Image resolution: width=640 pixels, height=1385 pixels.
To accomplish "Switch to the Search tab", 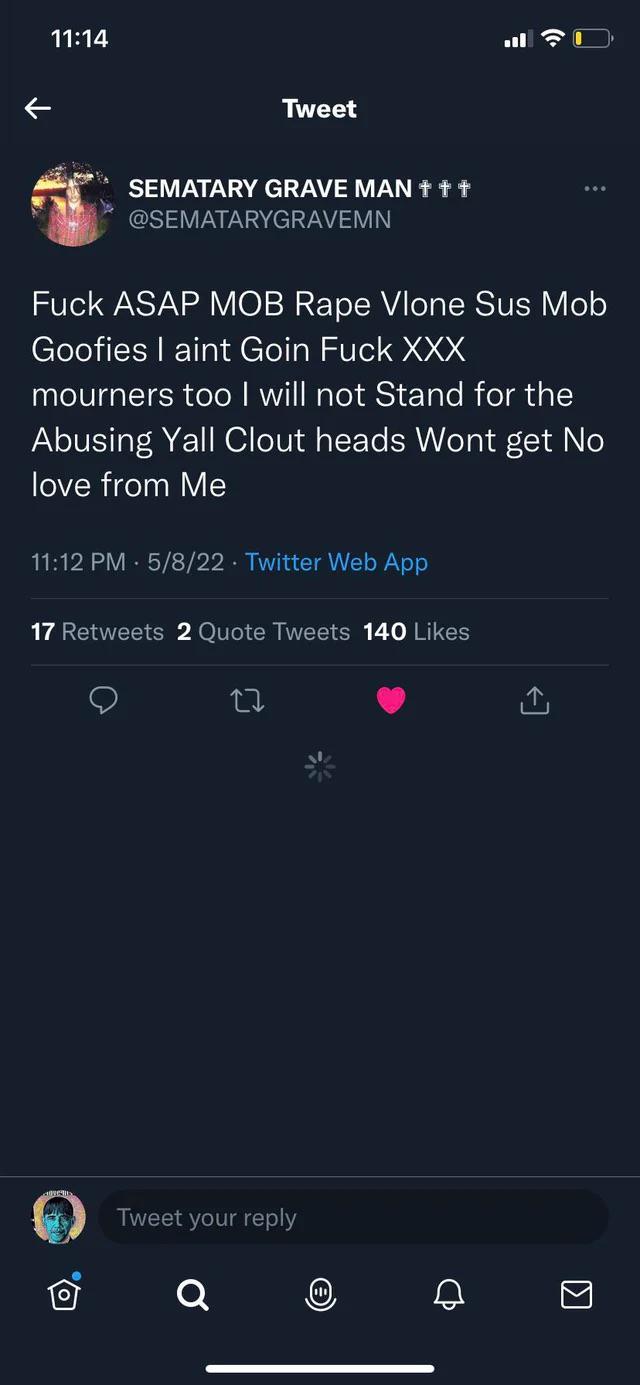I will pyautogui.click(x=192, y=1296).
